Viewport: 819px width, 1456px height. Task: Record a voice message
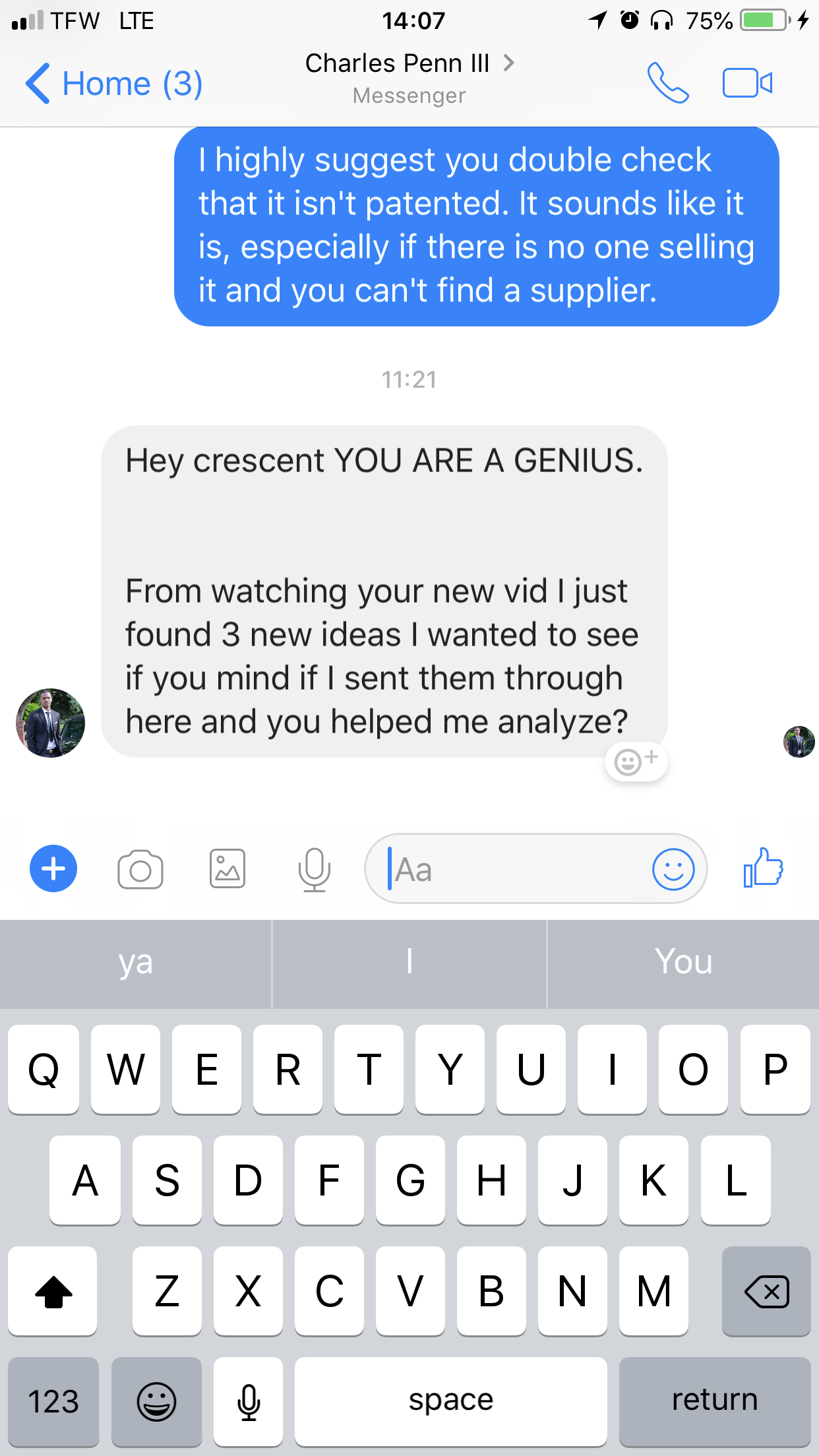pos(314,869)
